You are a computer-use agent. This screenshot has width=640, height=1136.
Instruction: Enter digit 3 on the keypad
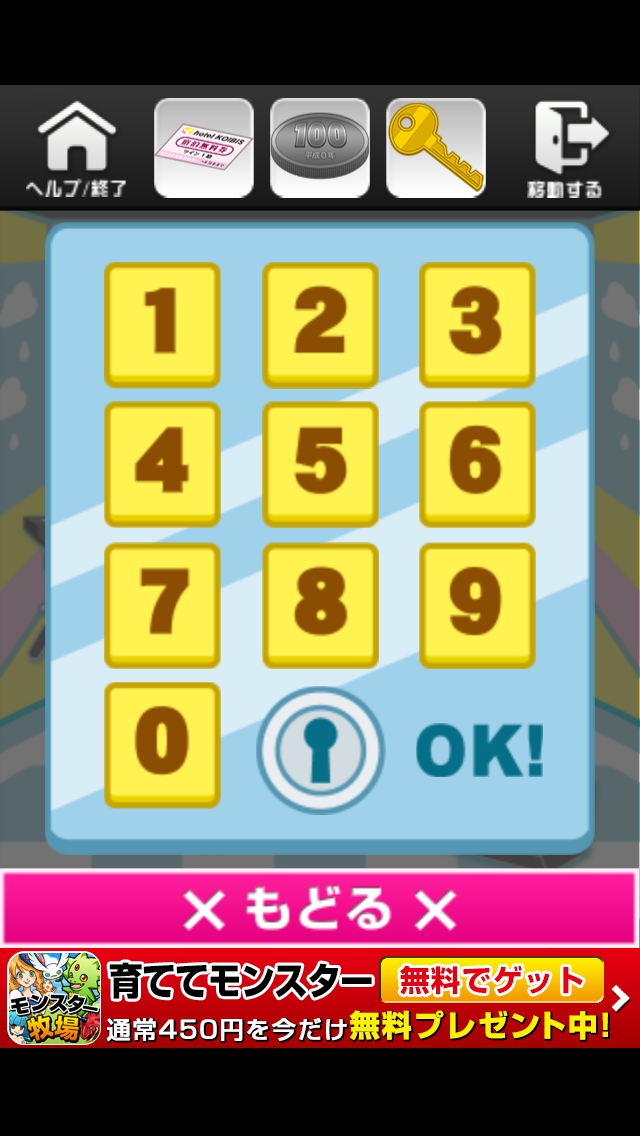coord(477,324)
